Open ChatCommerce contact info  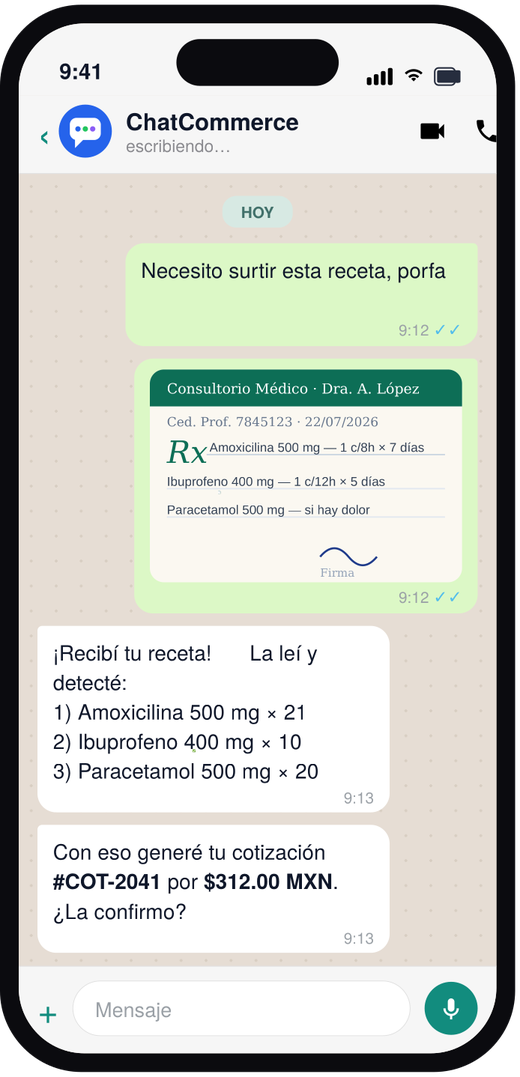tap(212, 132)
